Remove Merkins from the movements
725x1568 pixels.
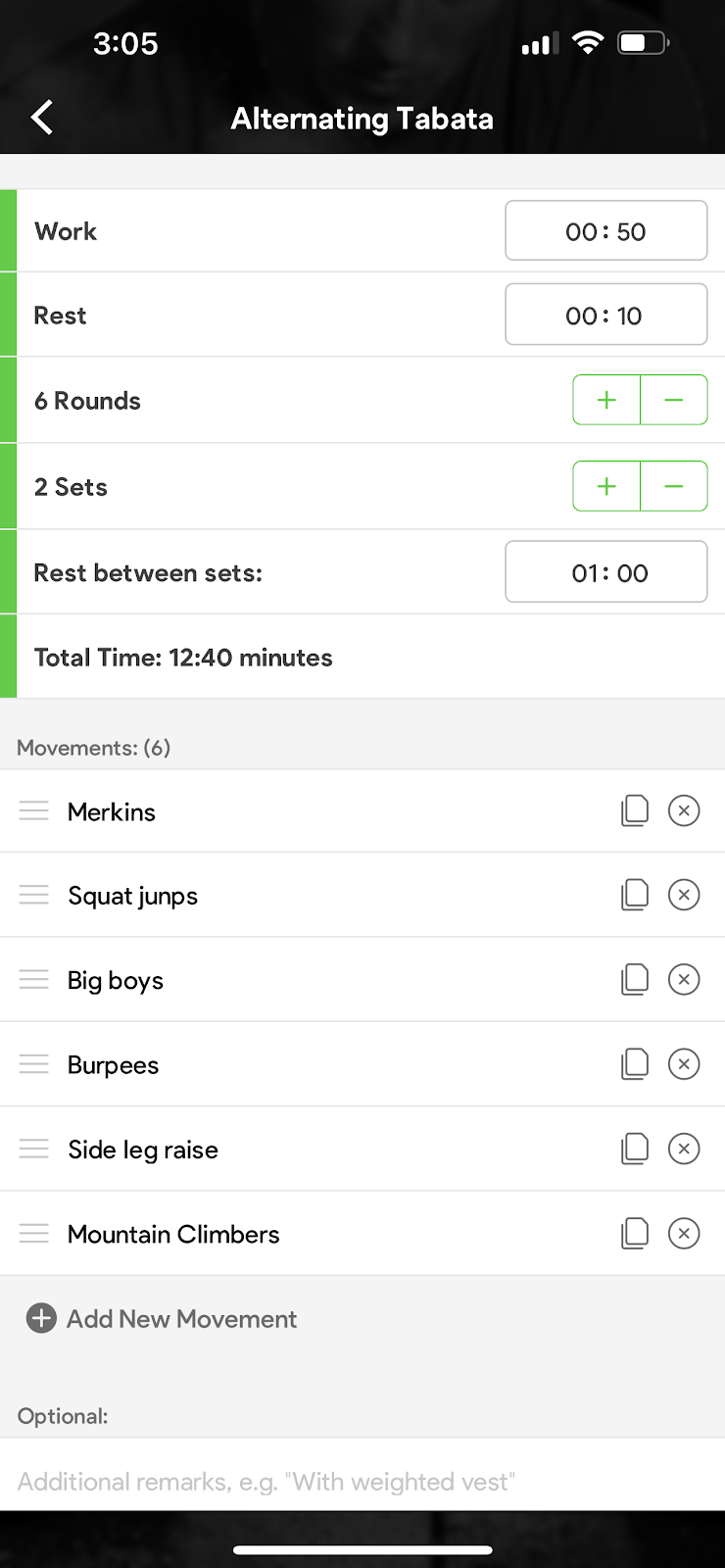tap(684, 810)
